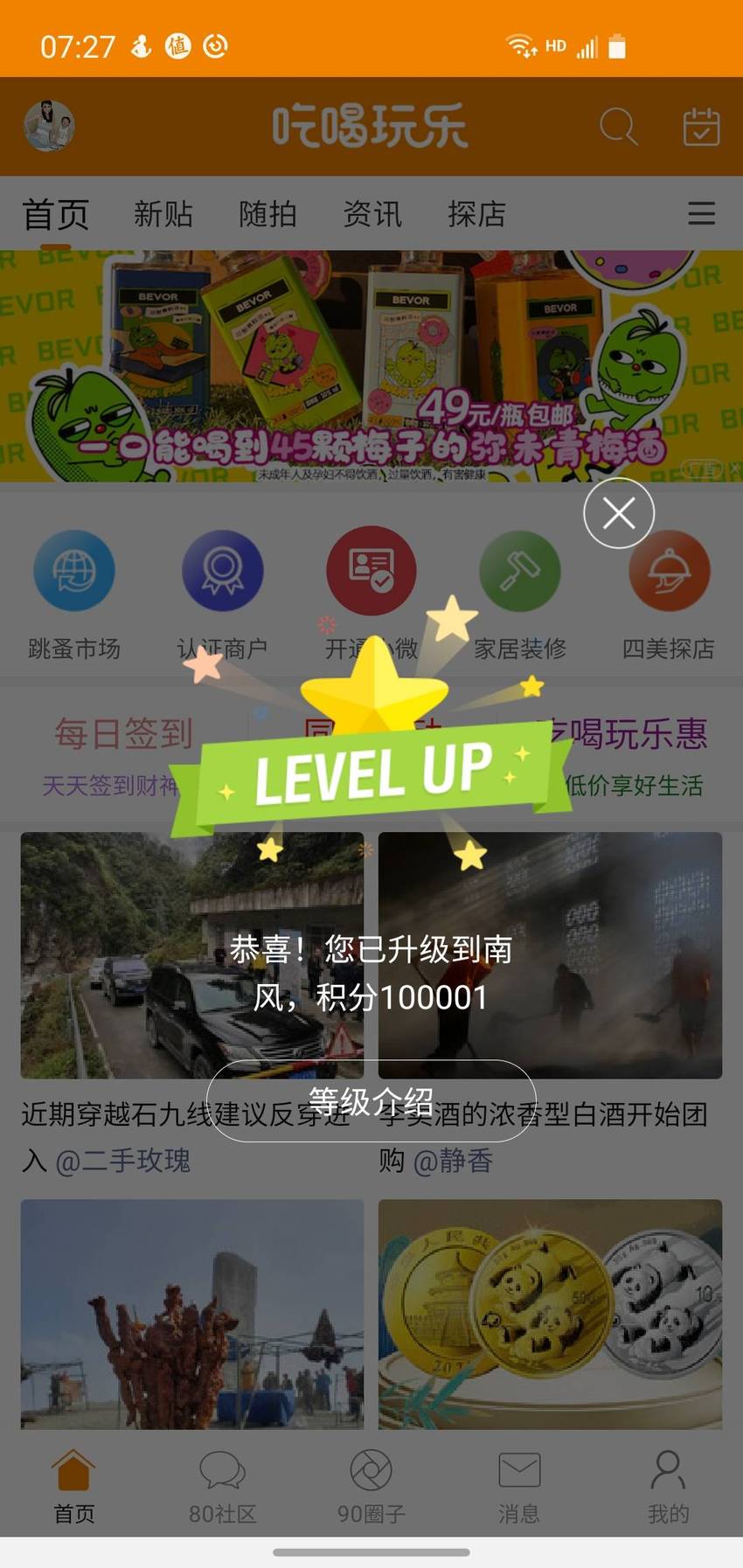Open the panda coins post thumbnail

550,1314
